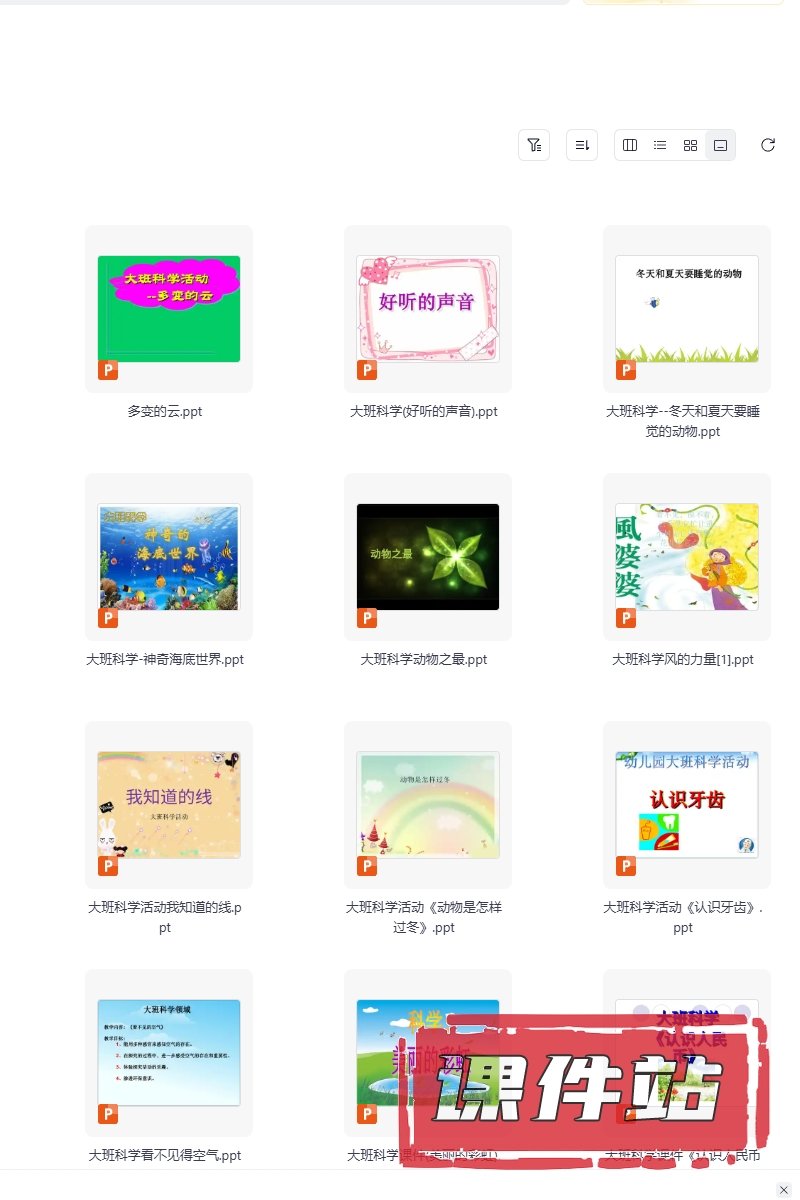Switch to grid view layout

point(690,145)
